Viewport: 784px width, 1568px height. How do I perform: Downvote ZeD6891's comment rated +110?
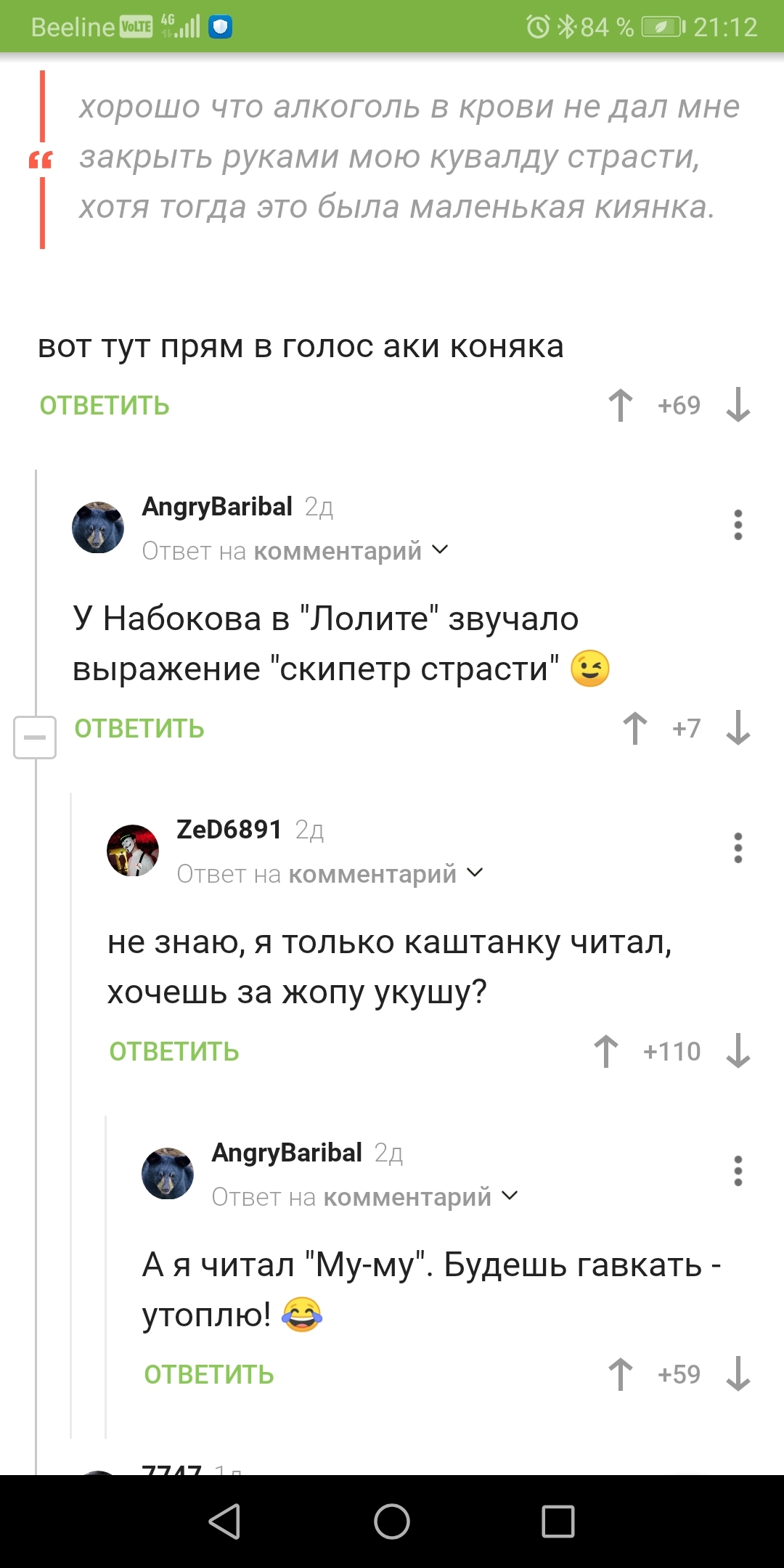tap(738, 1051)
